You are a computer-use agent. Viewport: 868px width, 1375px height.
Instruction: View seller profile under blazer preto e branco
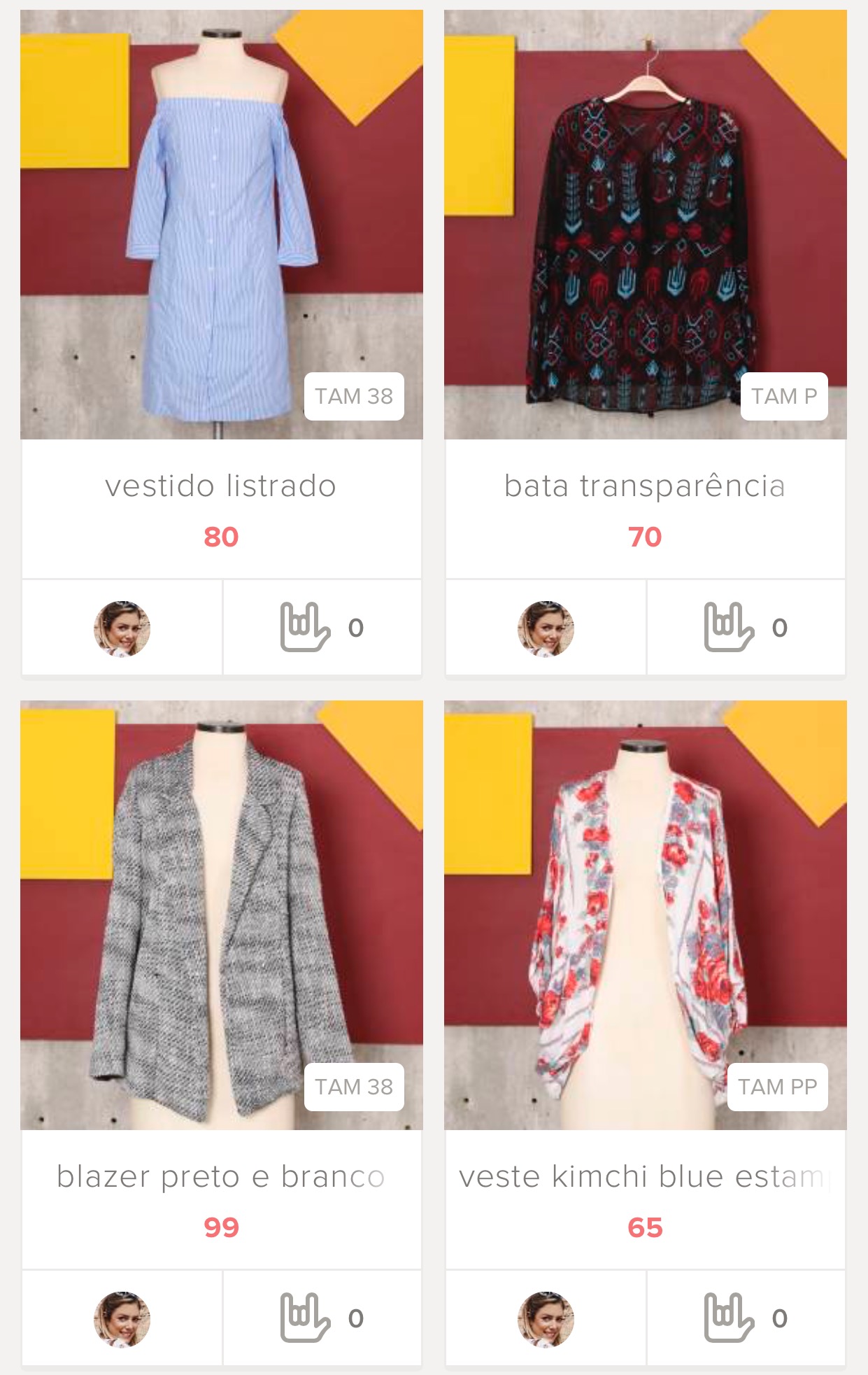pyautogui.click(x=122, y=1319)
